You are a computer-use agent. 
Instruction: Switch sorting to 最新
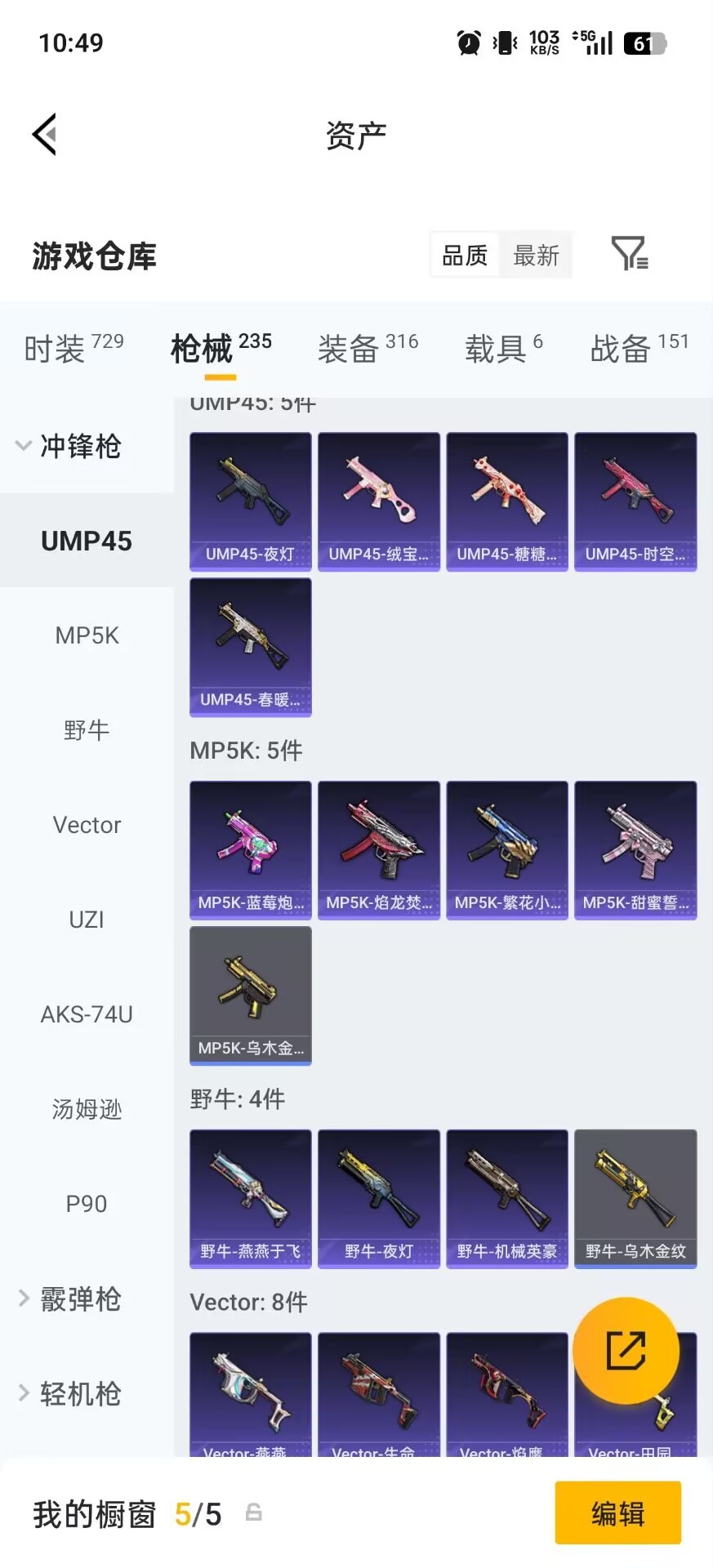click(x=536, y=255)
